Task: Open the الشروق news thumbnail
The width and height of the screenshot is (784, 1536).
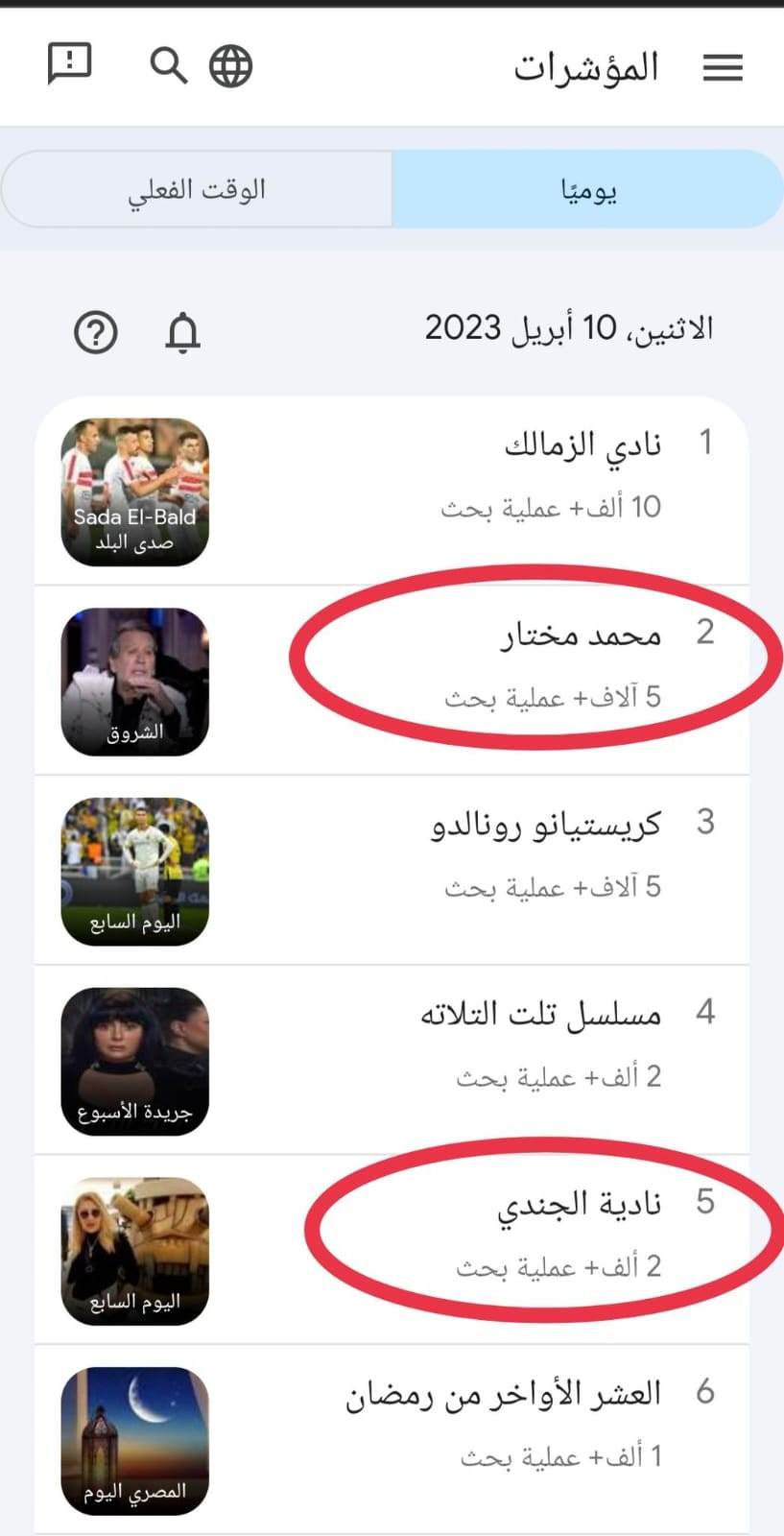Action: (134, 682)
